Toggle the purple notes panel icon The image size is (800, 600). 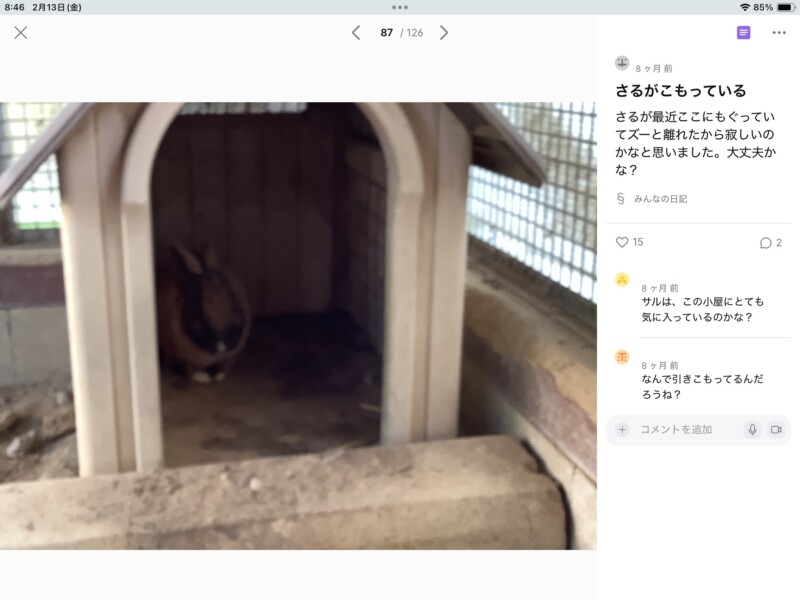click(743, 33)
